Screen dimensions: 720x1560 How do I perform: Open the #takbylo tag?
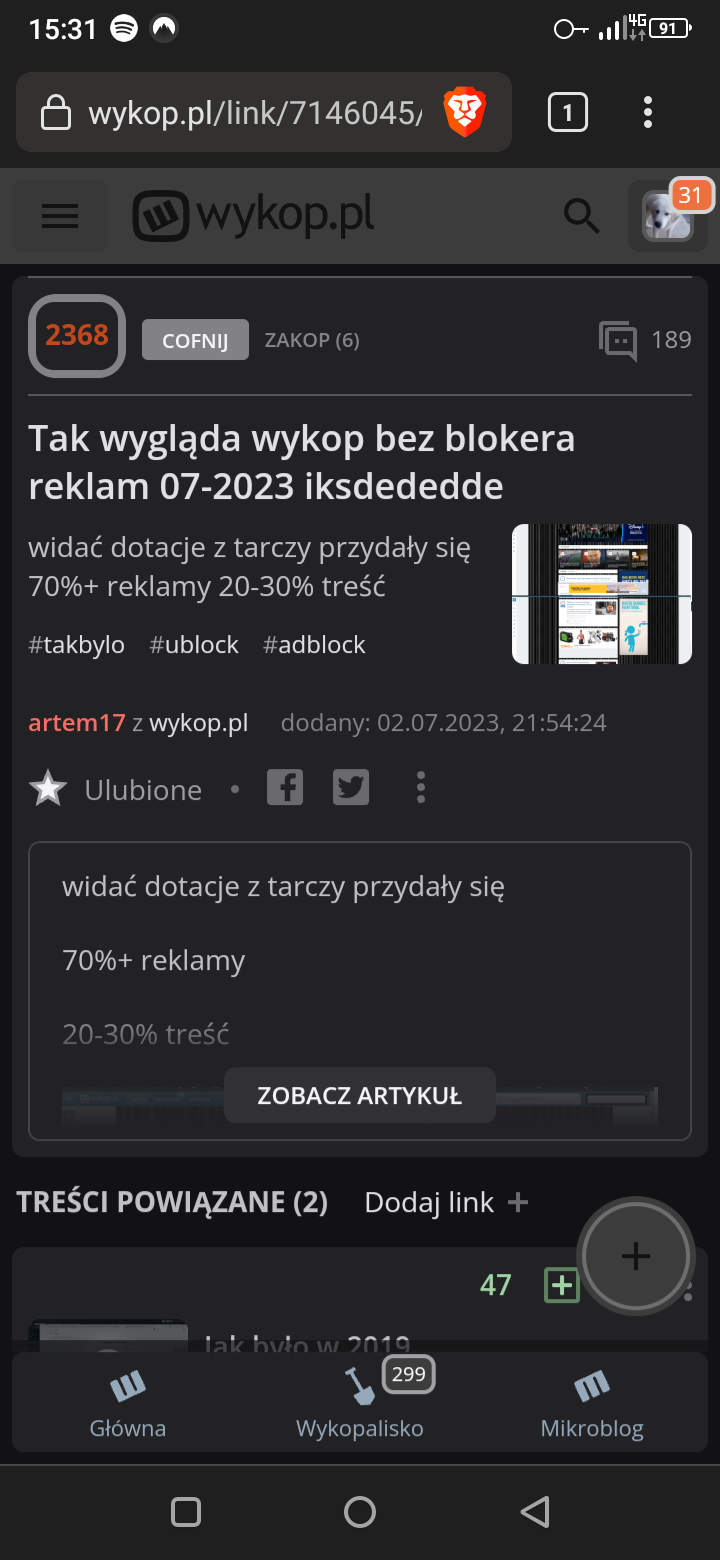77,645
